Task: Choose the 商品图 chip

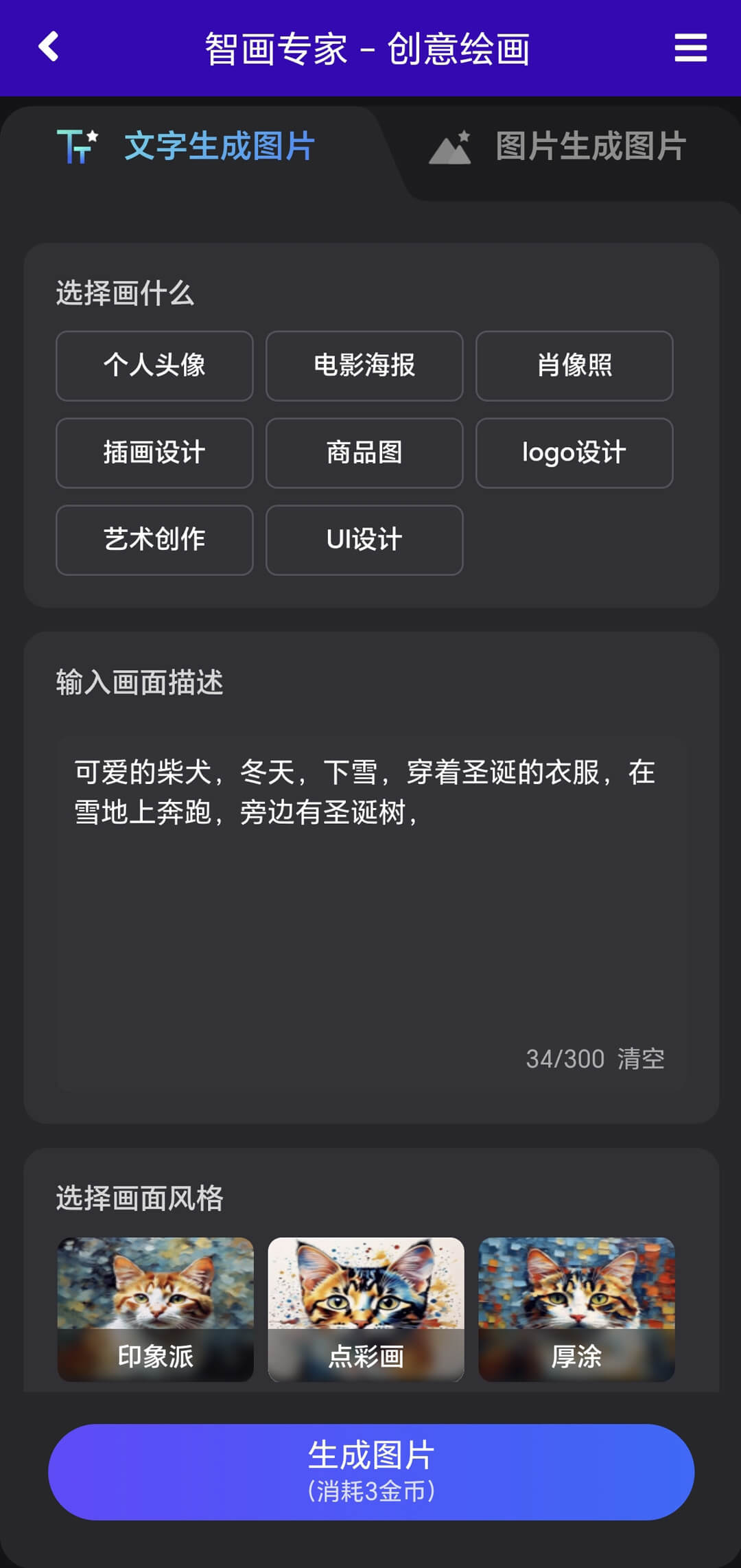Action: pos(364,452)
